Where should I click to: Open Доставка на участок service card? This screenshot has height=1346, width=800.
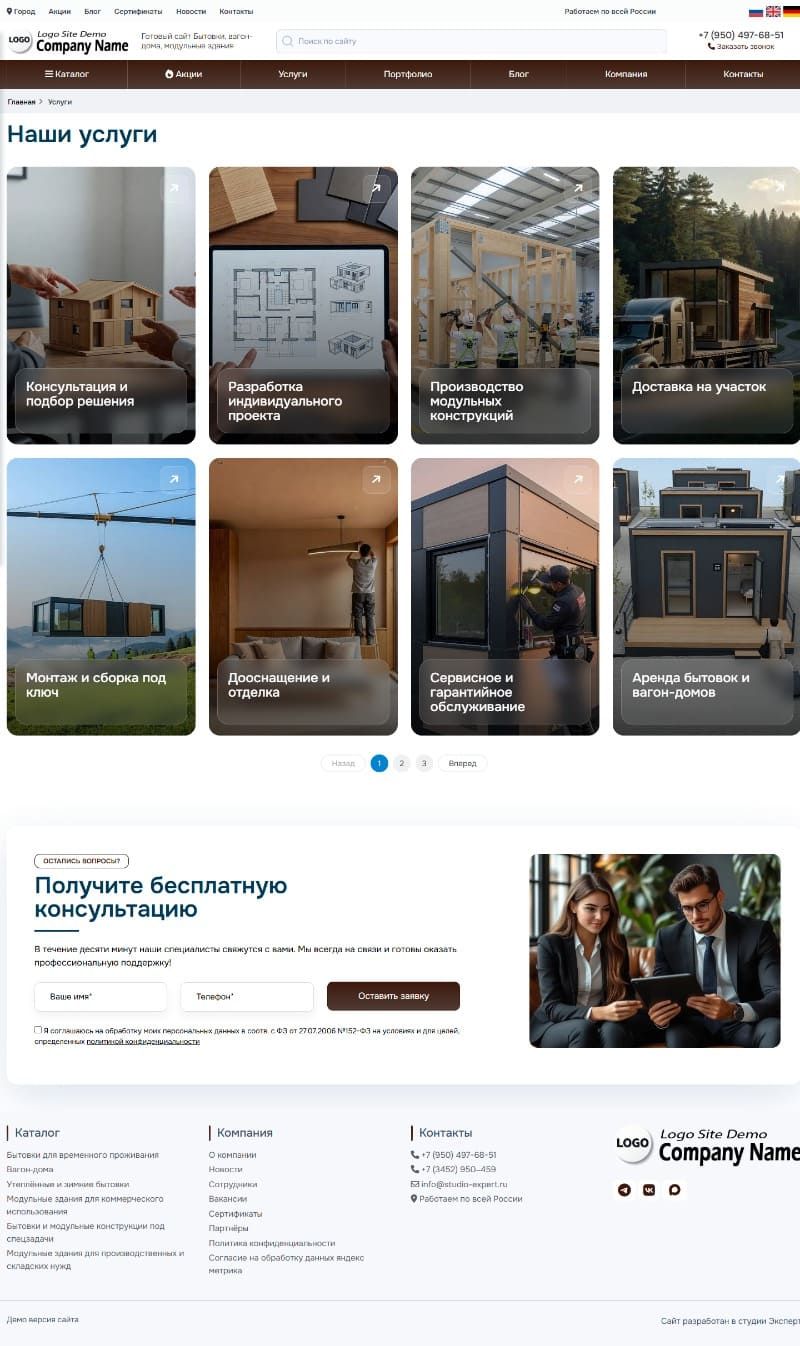pyautogui.click(x=706, y=305)
